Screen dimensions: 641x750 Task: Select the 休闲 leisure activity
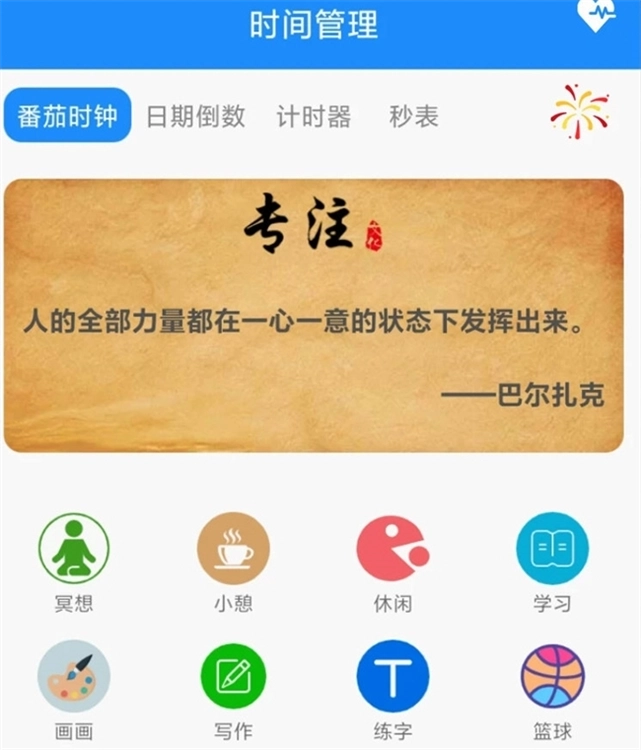coord(392,550)
